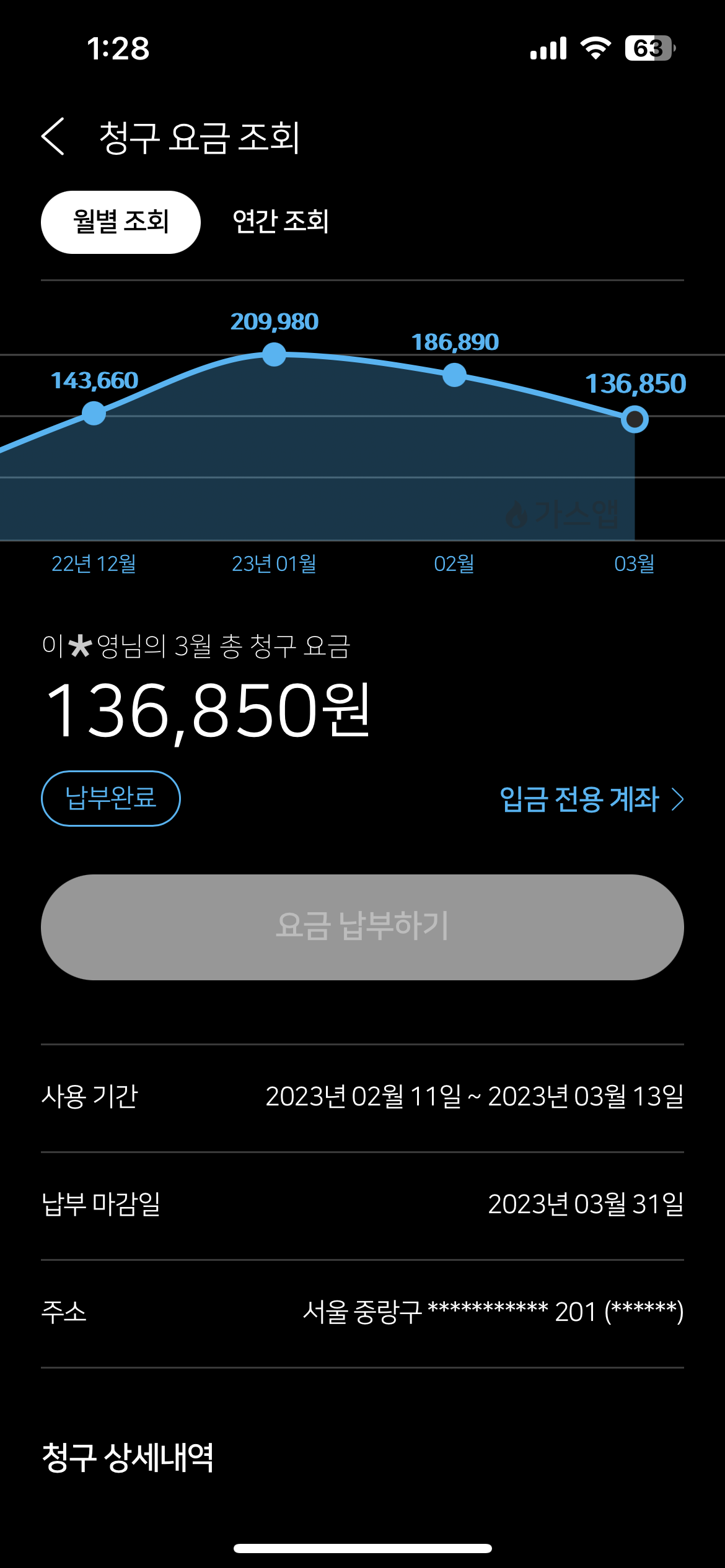Select the 03월 point on the chart
Image resolution: width=725 pixels, height=1568 pixels.
pos(635,420)
